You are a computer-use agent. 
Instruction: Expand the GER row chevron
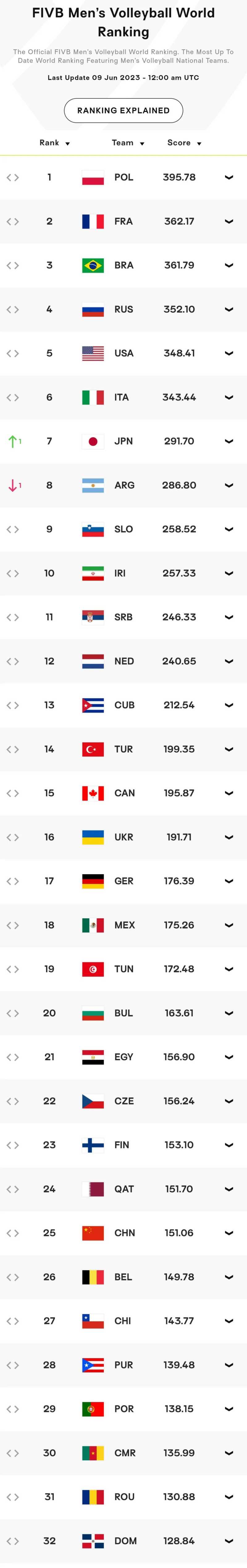coord(229,881)
